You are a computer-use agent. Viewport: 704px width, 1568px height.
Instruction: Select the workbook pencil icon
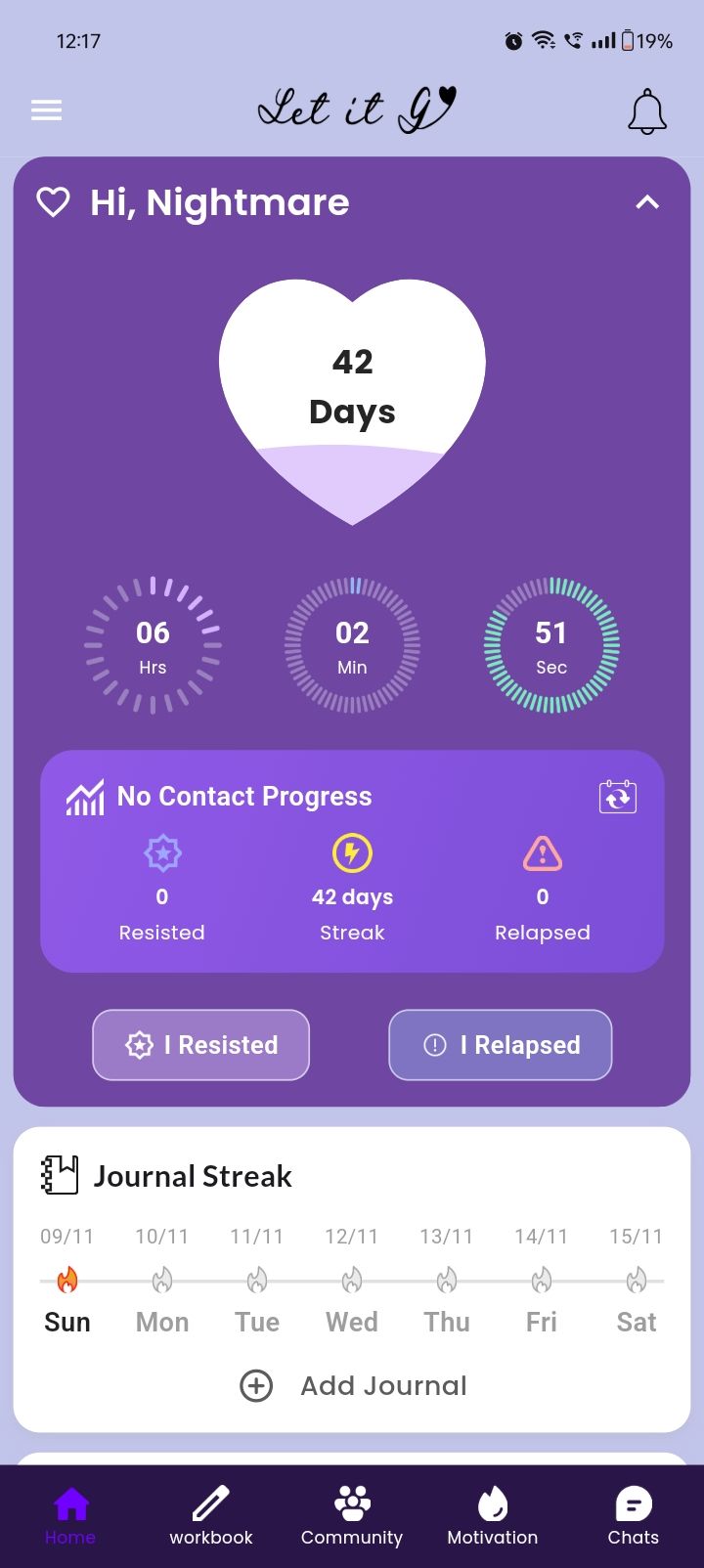pyautogui.click(x=210, y=1510)
